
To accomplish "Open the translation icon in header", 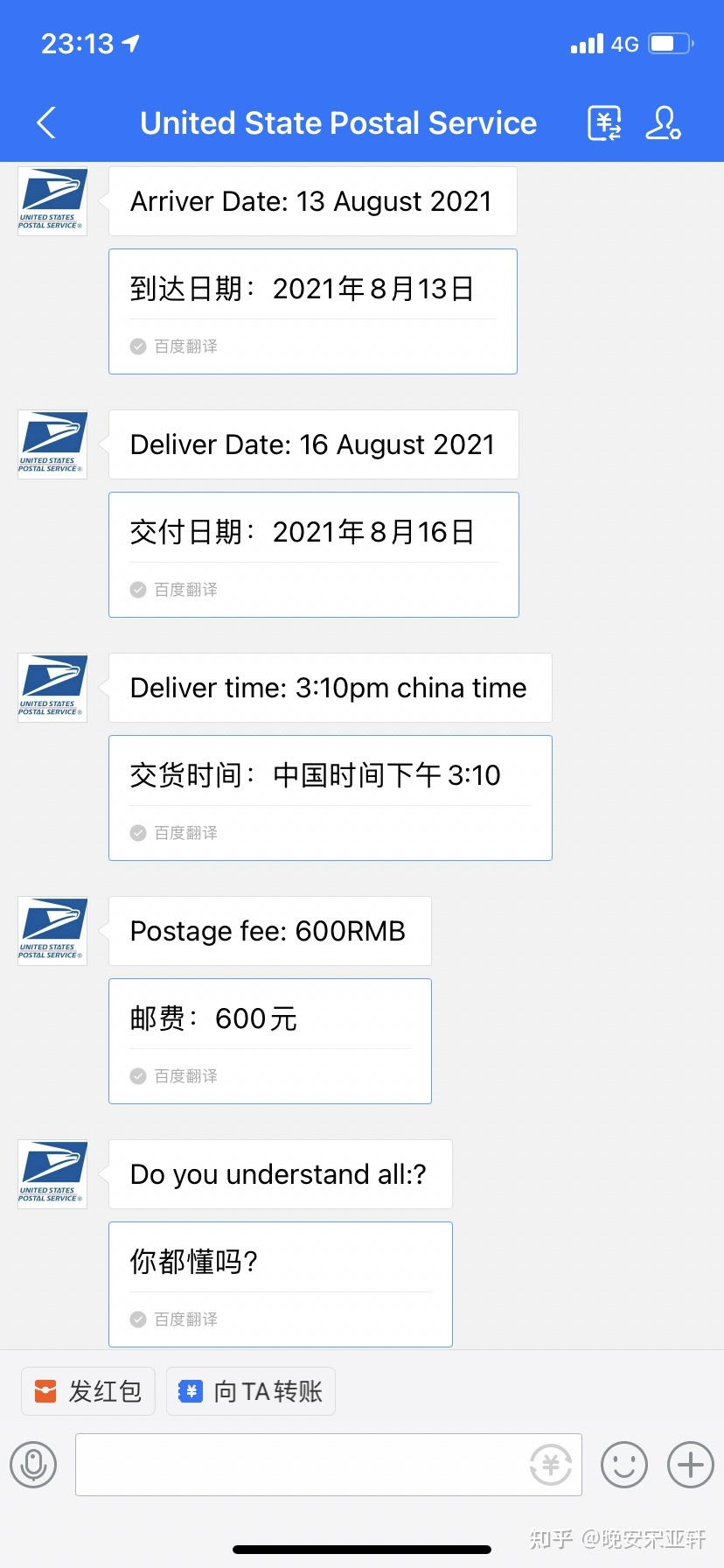I will 604,123.
